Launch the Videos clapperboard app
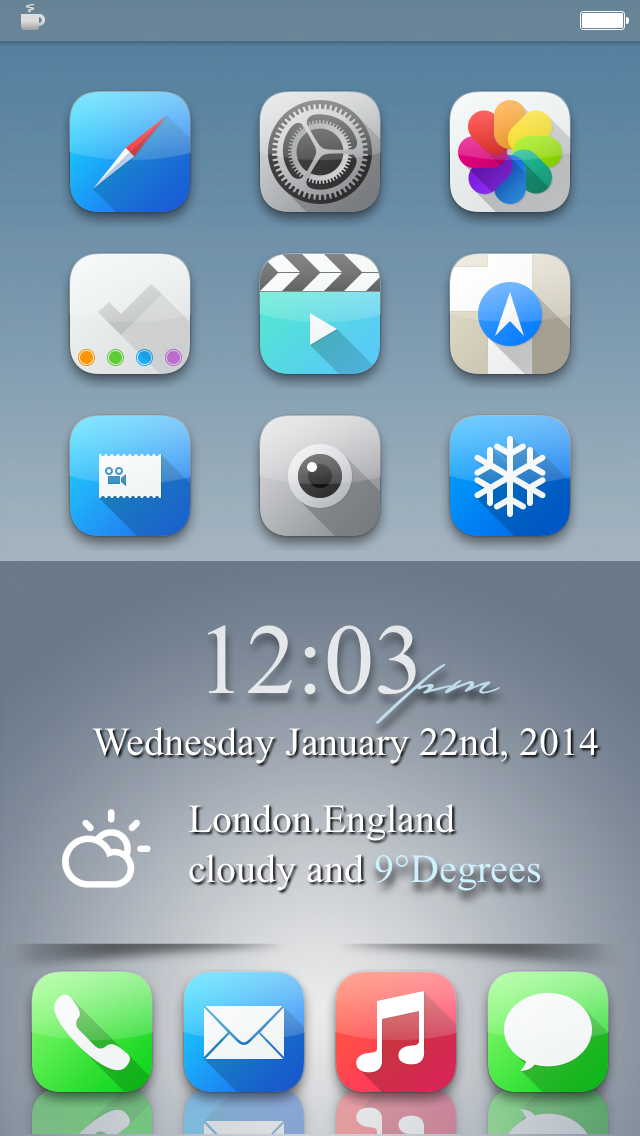The width and height of the screenshot is (640, 1136). [320, 314]
